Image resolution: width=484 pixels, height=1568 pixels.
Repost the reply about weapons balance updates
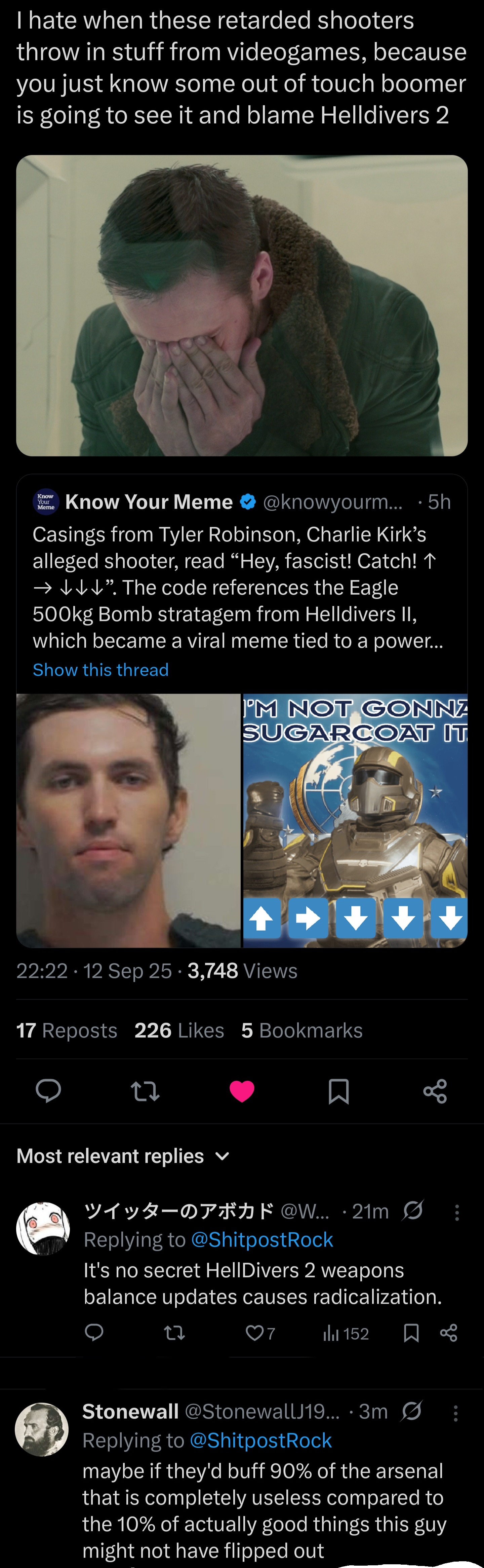(174, 1333)
